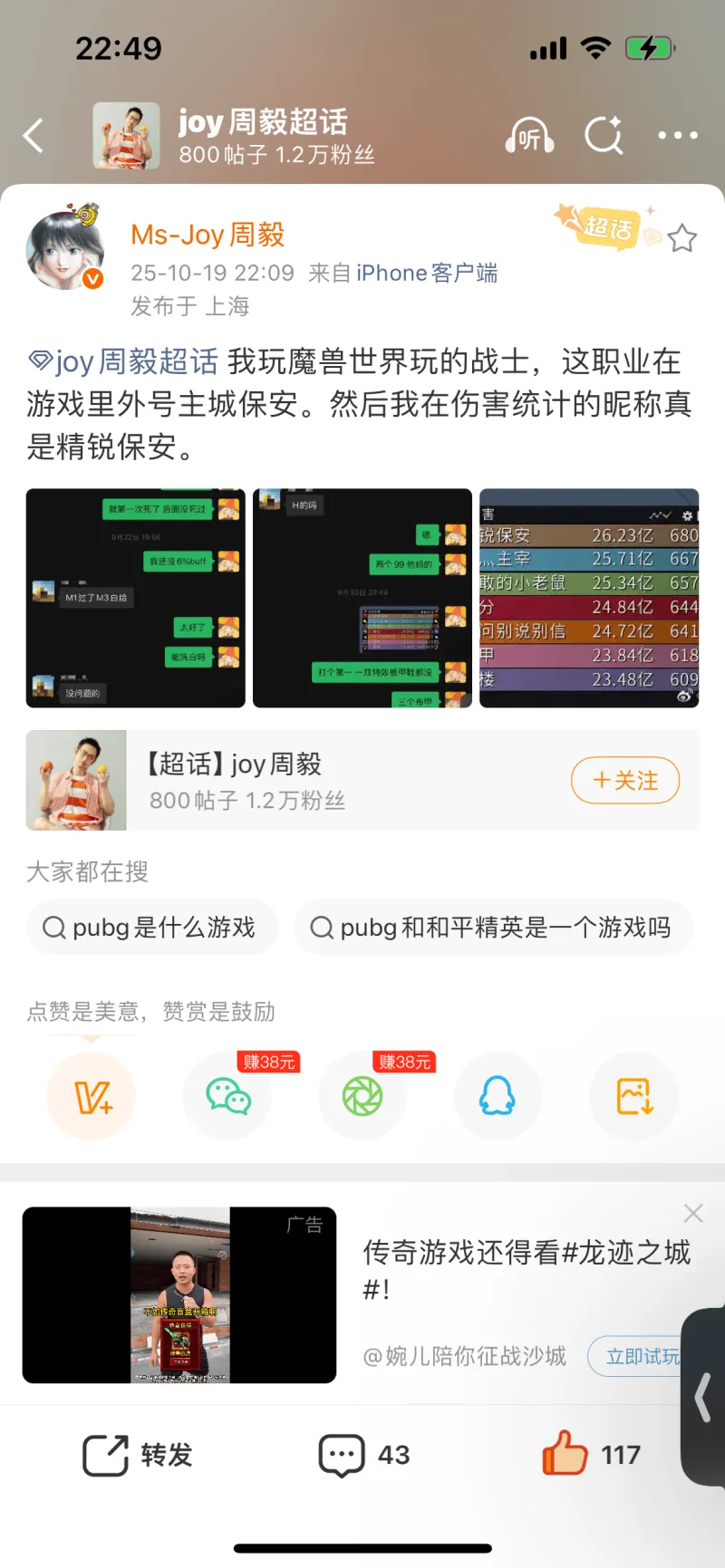The height and width of the screenshot is (1568, 725).
Task: Open the 43 comments
Action: coord(364,1455)
